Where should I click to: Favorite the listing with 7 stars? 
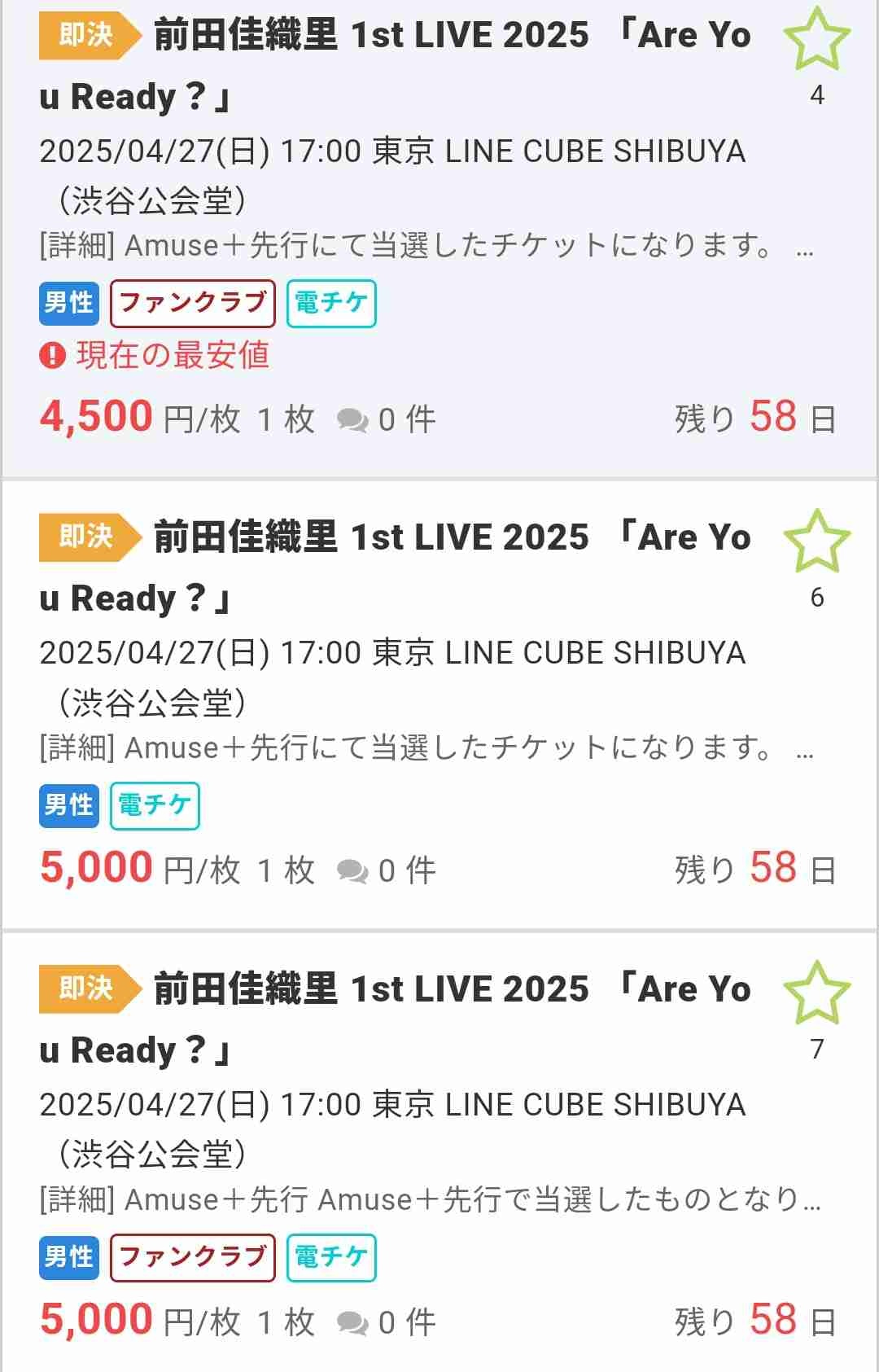coord(816,993)
